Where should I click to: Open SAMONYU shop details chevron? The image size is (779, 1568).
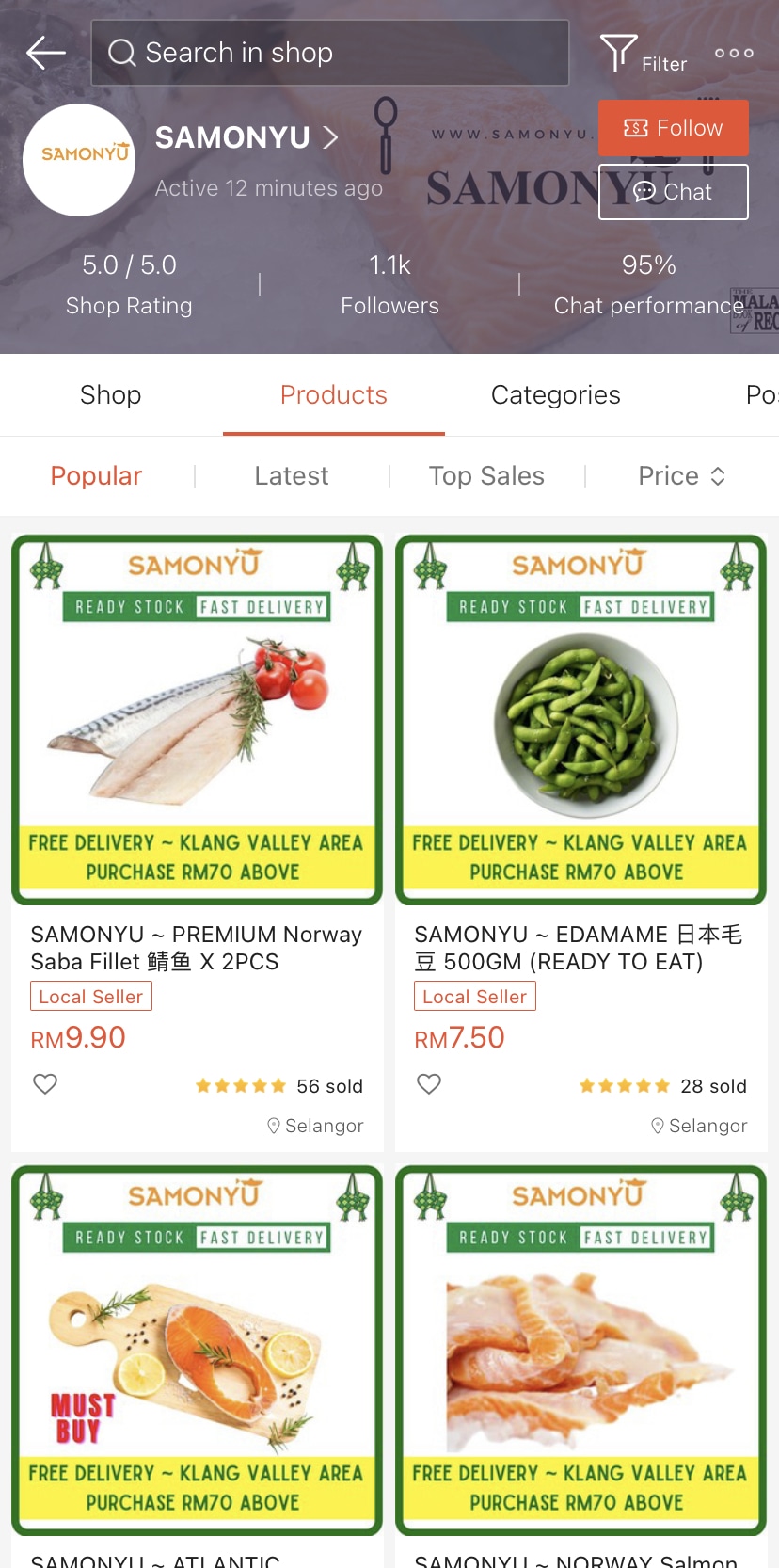pyautogui.click(x=330, y=138)
